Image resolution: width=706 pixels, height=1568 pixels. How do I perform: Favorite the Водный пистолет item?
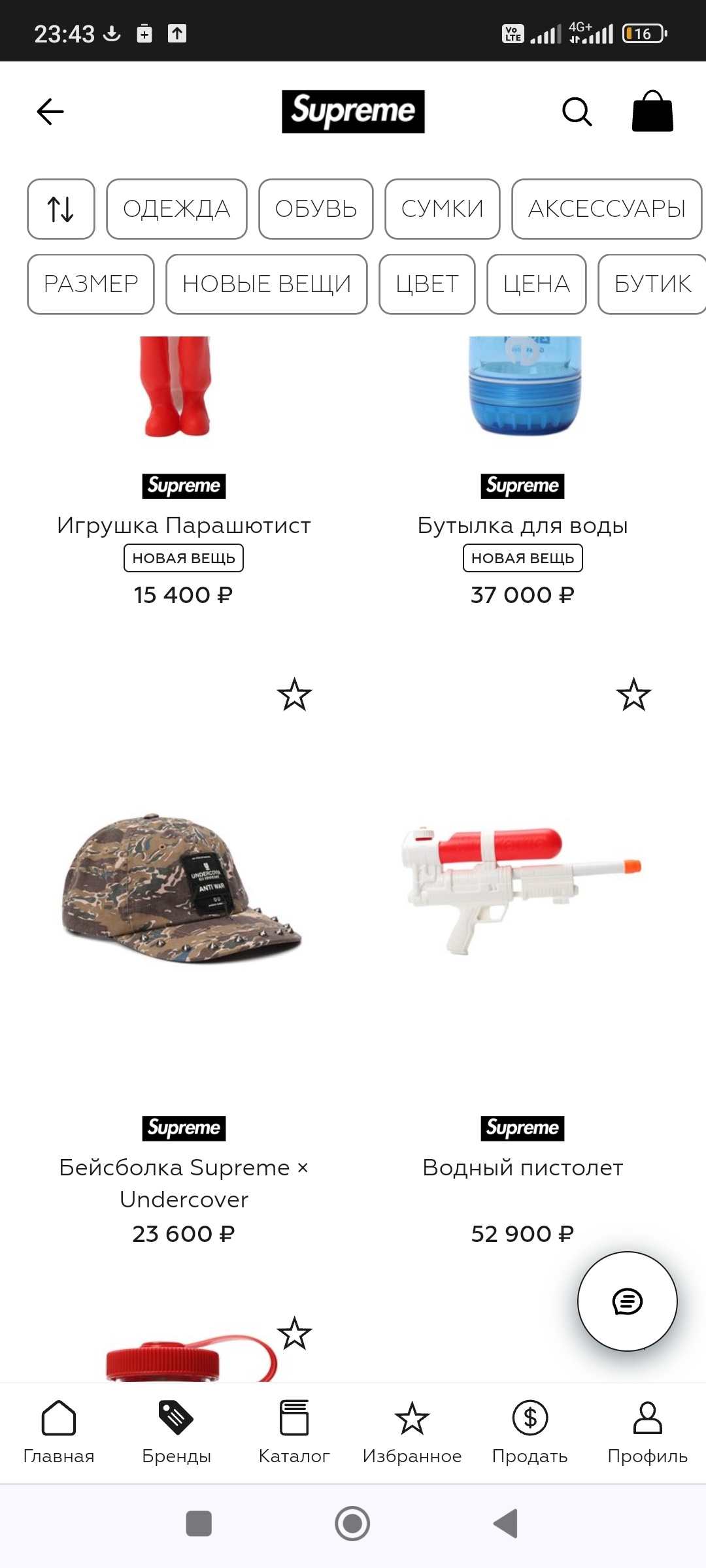point(633,694)
